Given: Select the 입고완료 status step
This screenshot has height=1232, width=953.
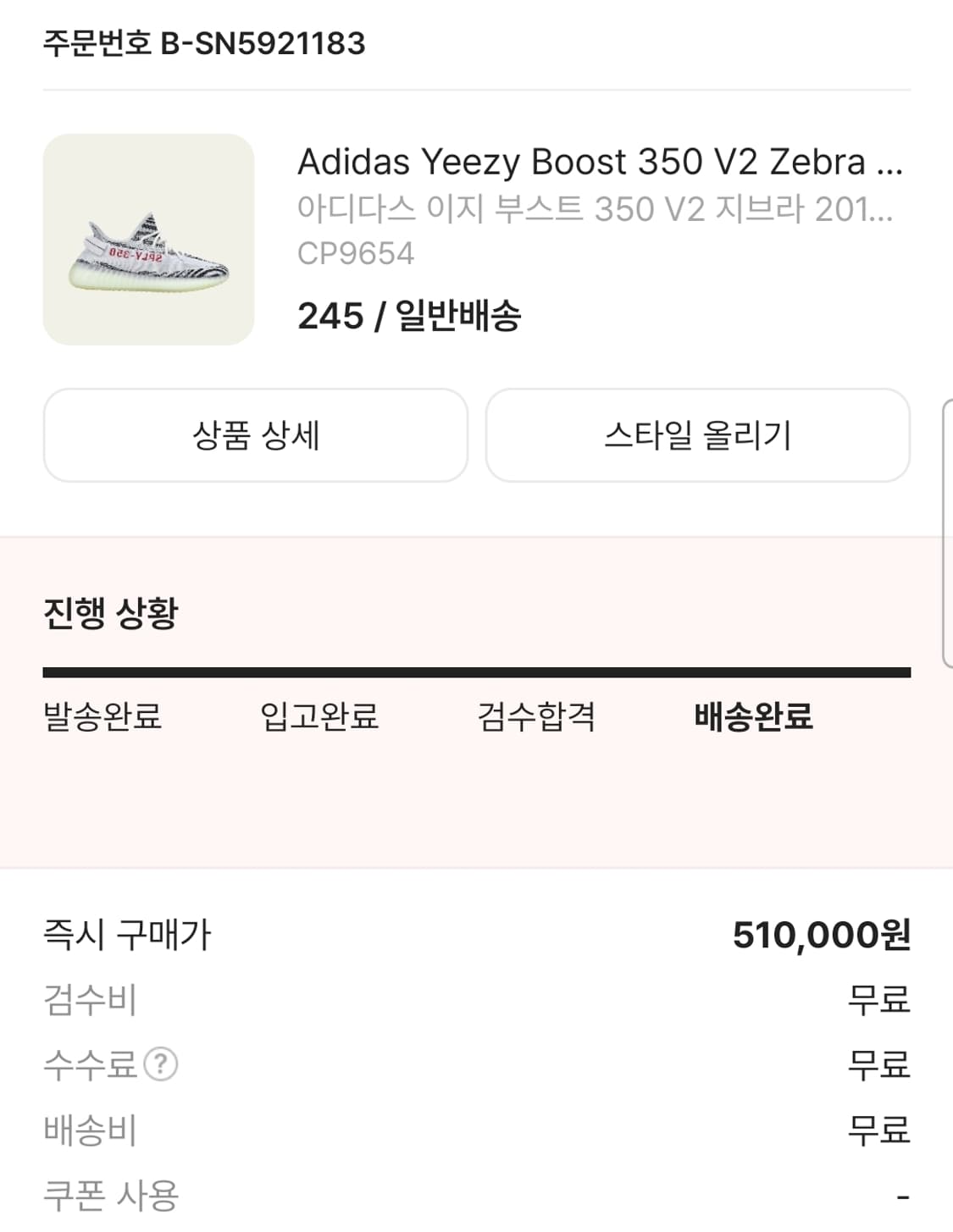Looking at the screenshot, I should [319, 717].
